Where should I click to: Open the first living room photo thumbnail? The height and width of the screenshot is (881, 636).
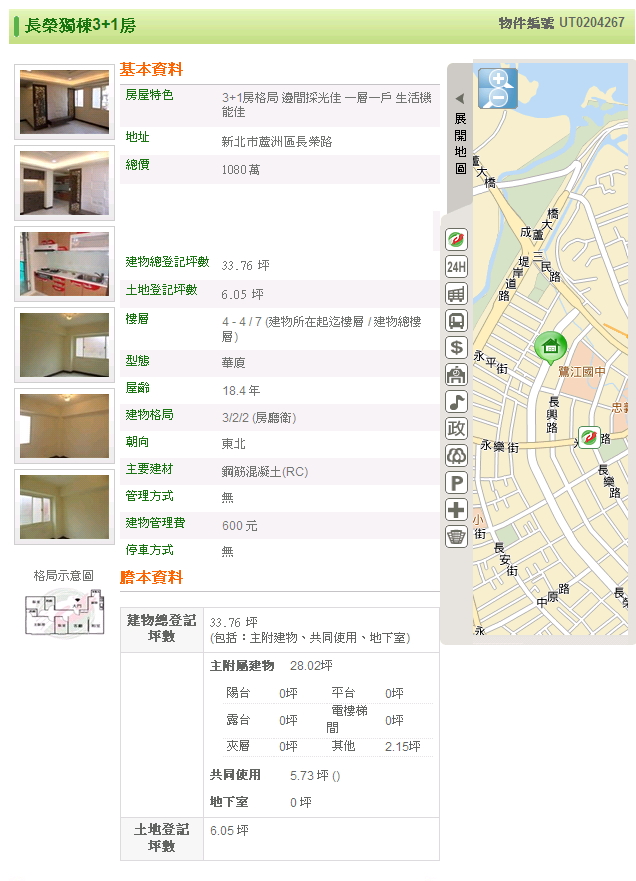coord(64,102)
